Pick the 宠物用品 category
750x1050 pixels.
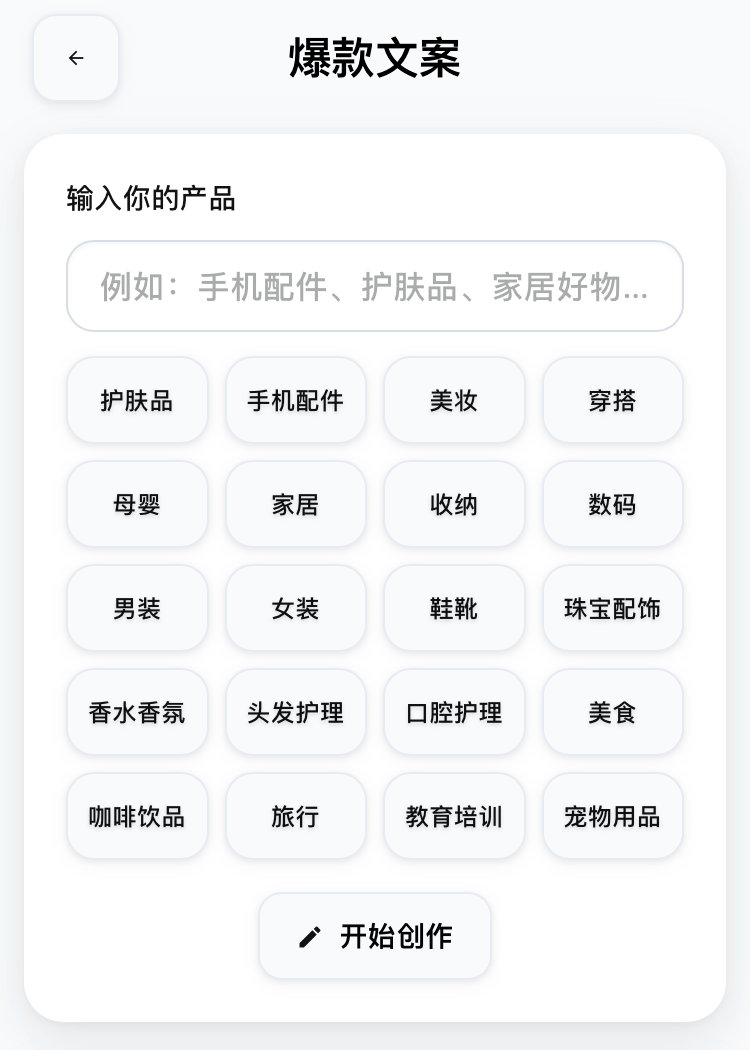coord(612,816)
